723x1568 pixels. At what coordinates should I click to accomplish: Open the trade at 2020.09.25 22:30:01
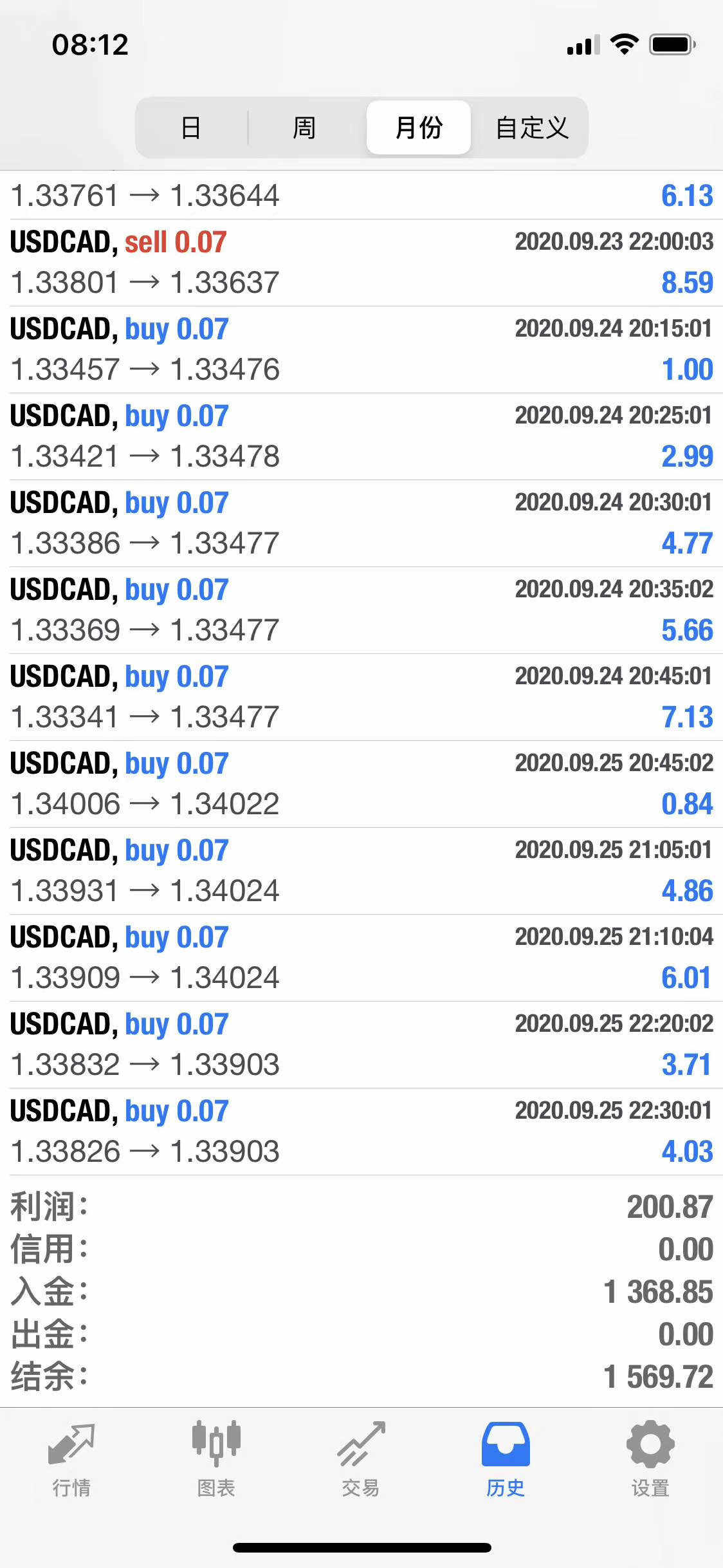pos(361,1132)
